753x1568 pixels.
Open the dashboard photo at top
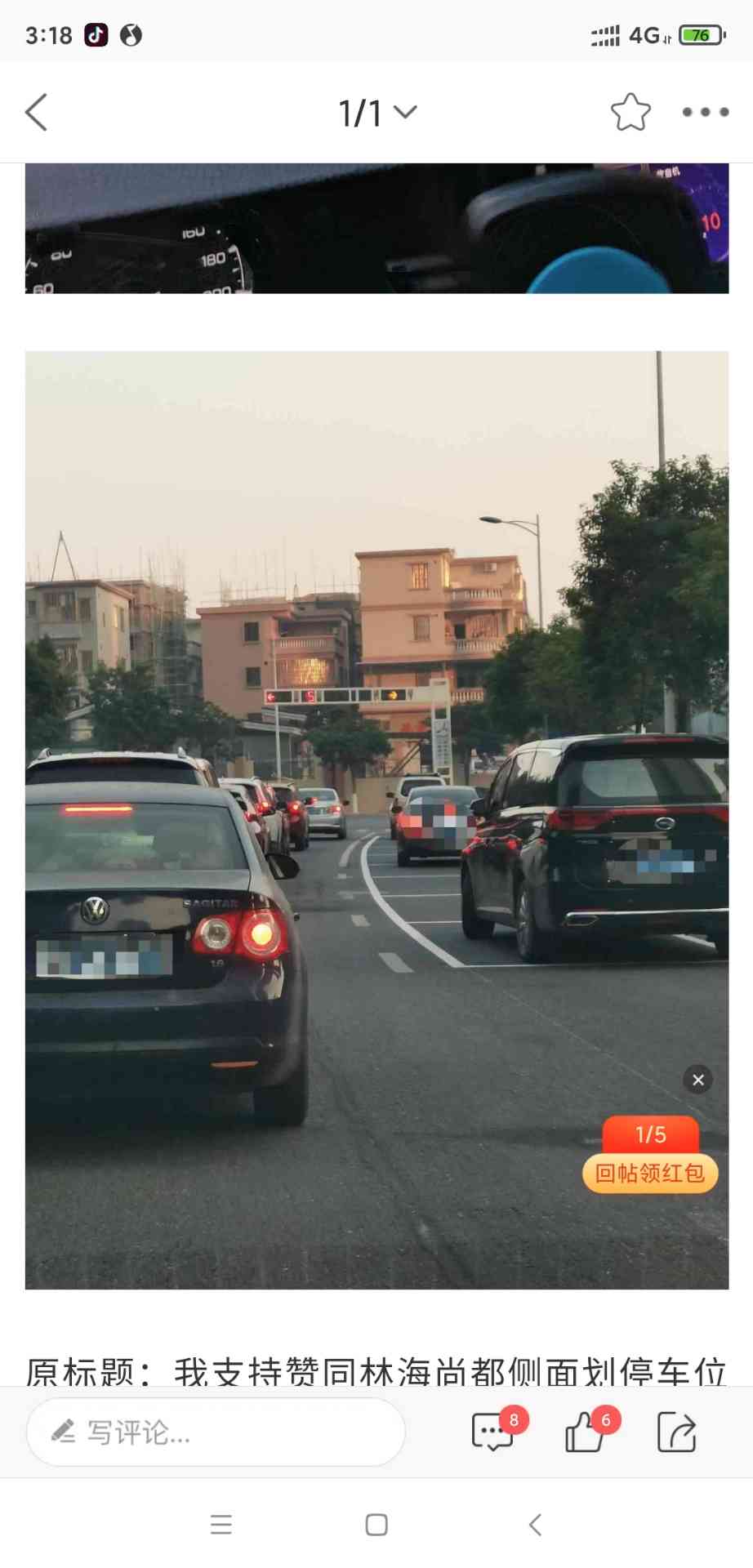pyautogui.click(x=376, y=229)
